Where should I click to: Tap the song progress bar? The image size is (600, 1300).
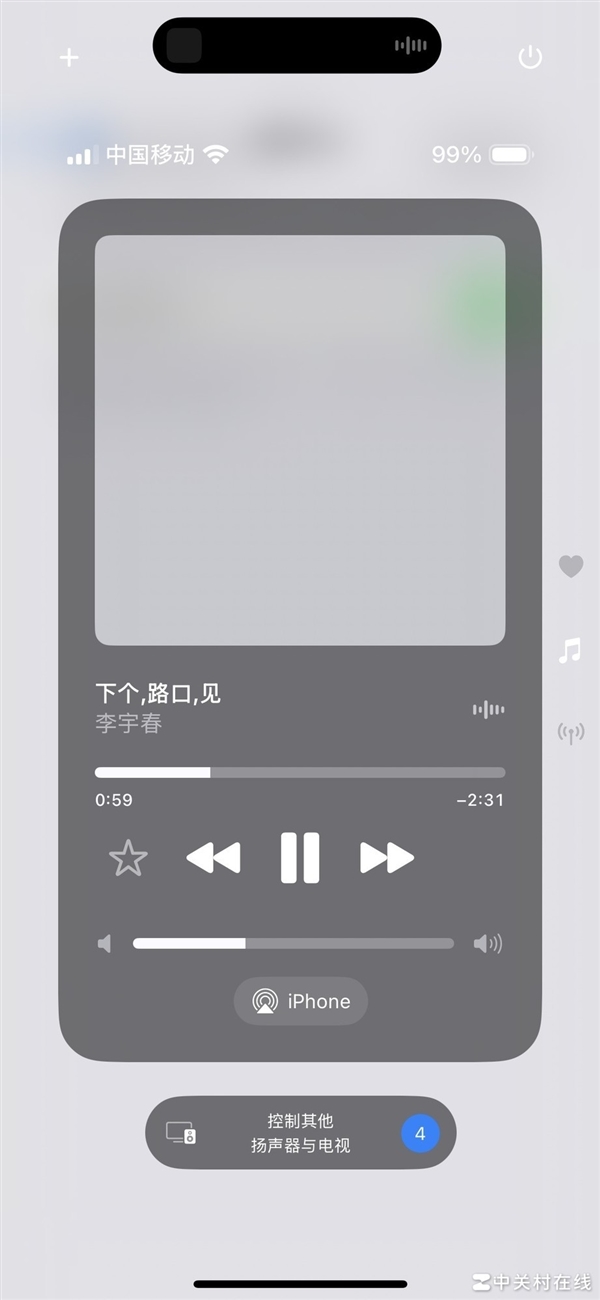300,772
